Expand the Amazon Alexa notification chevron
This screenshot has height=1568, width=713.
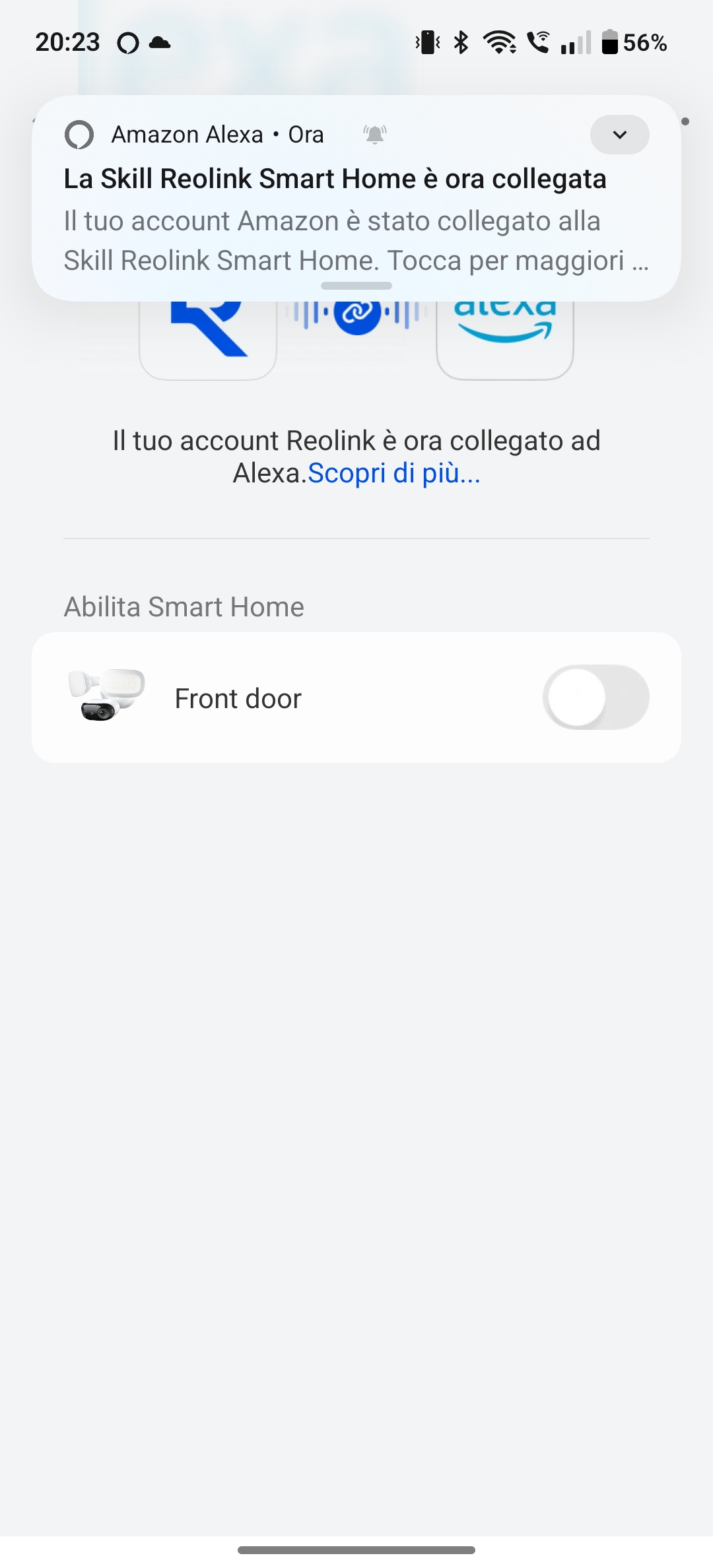pos(619,135)
